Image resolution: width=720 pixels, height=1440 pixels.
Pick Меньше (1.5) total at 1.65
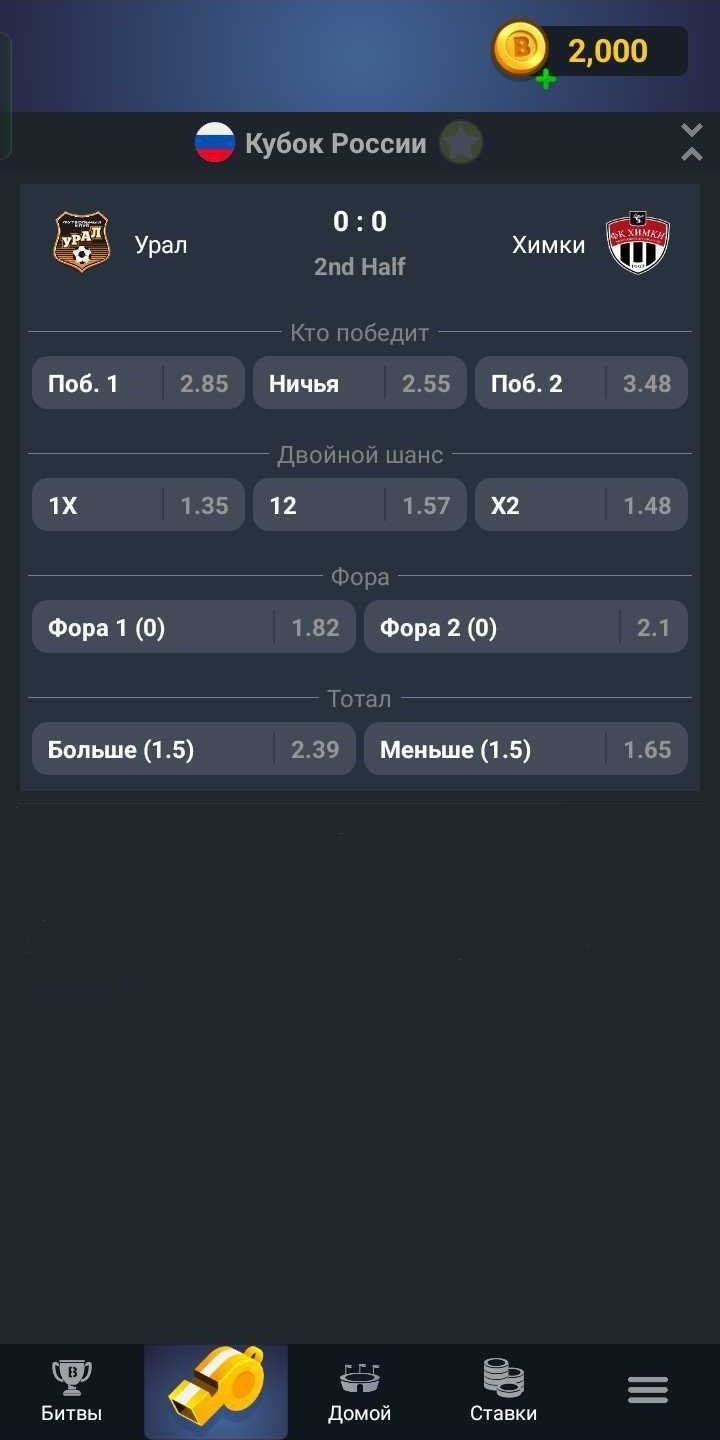tap(525, 749)
